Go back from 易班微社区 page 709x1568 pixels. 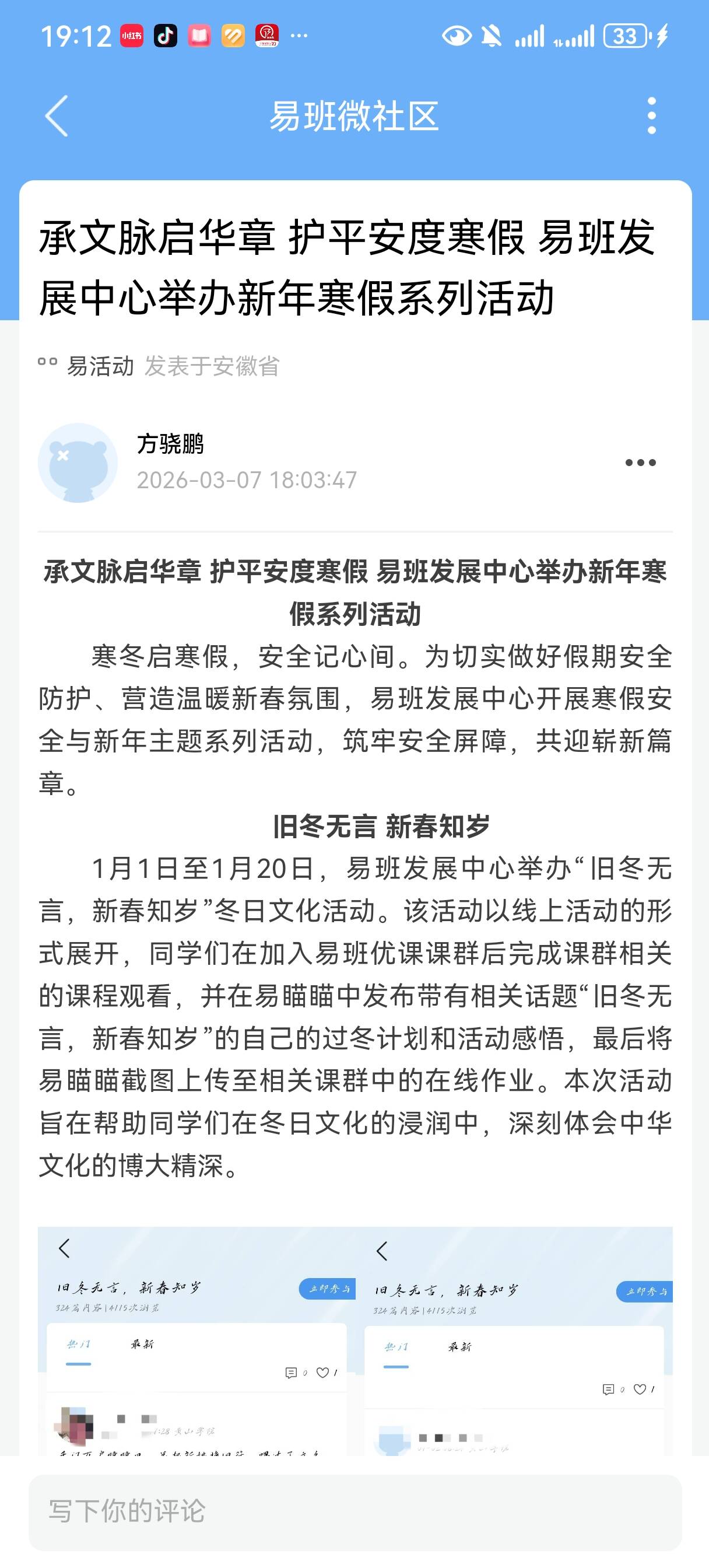pyautogui.click(x=57, y=116)
